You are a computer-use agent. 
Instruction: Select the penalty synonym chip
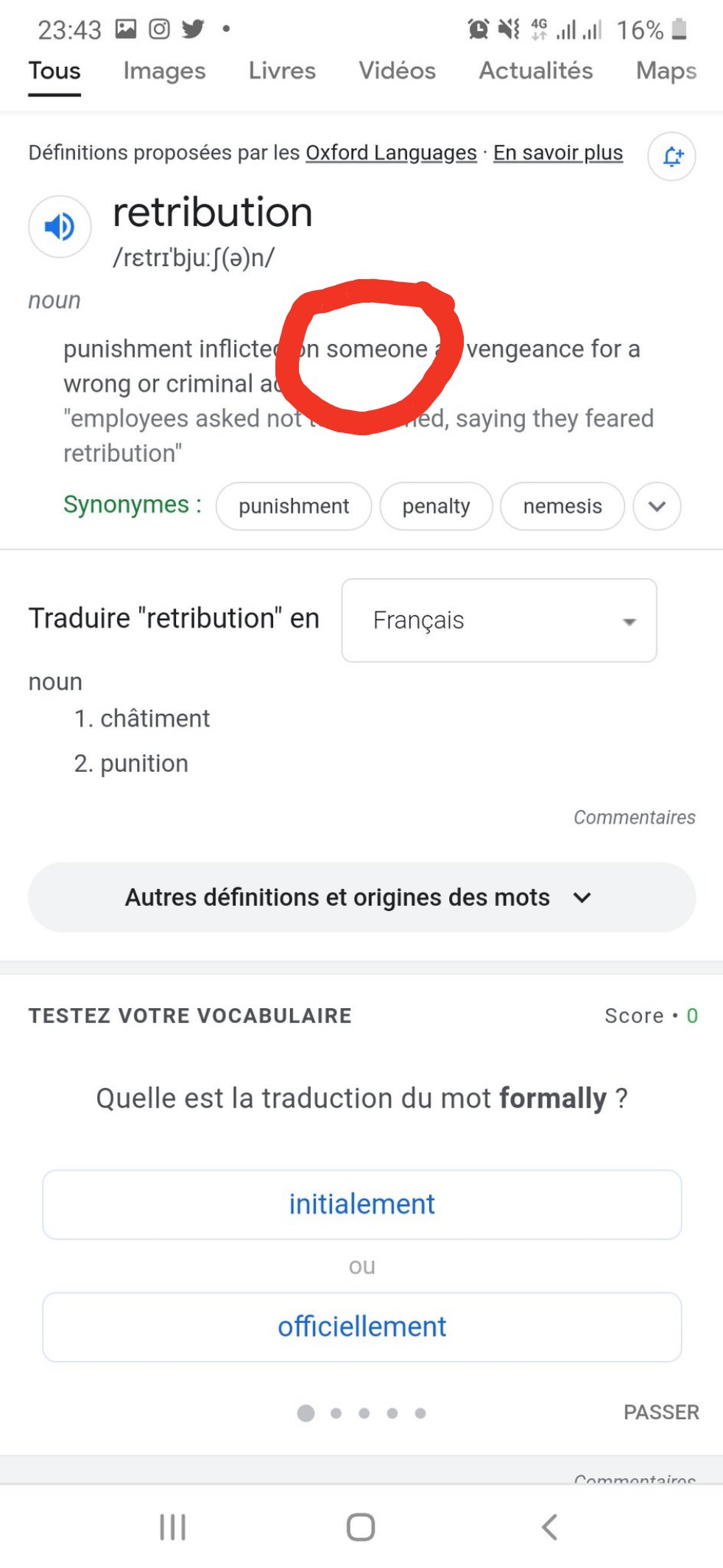pyautogui.click(x=436, y=506)
